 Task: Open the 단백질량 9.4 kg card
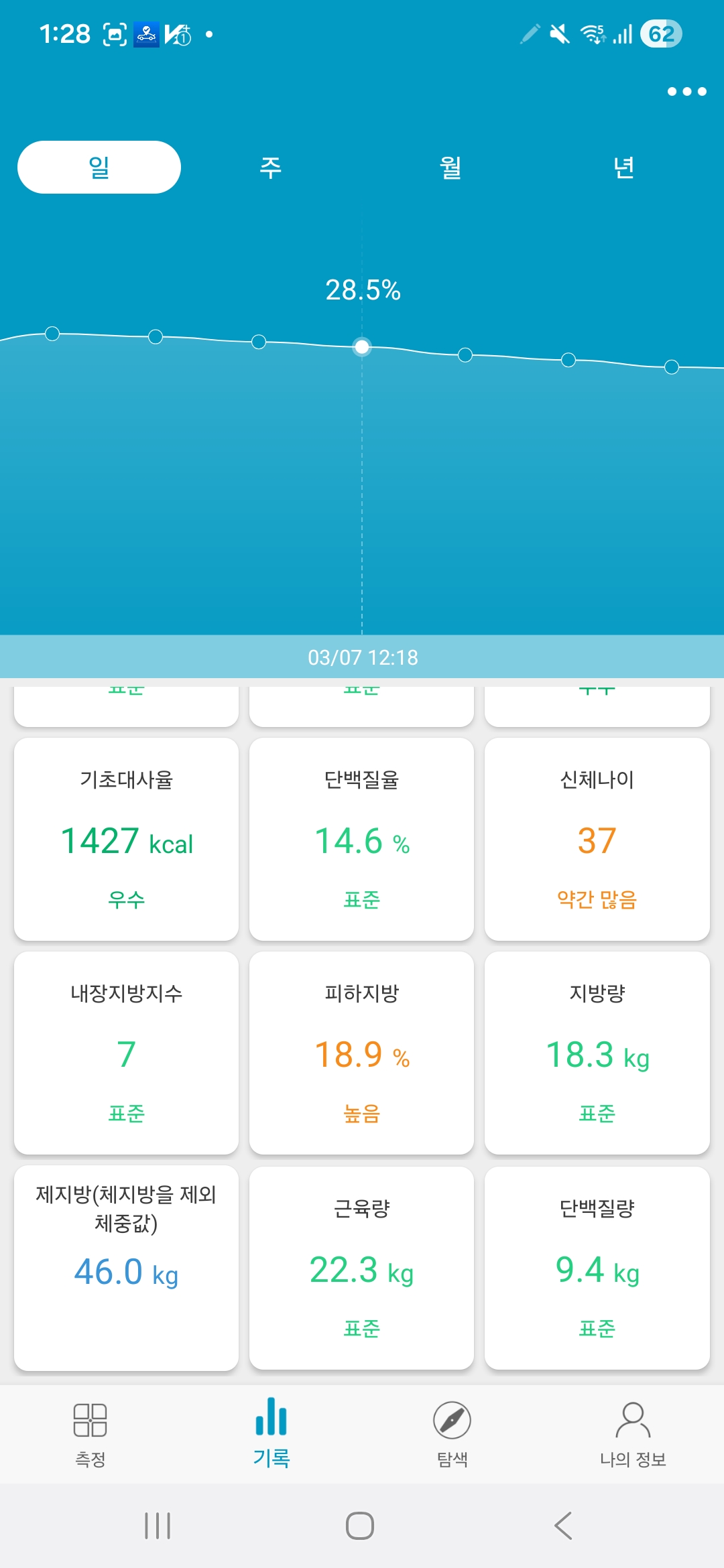click(x=597, y=1268)
